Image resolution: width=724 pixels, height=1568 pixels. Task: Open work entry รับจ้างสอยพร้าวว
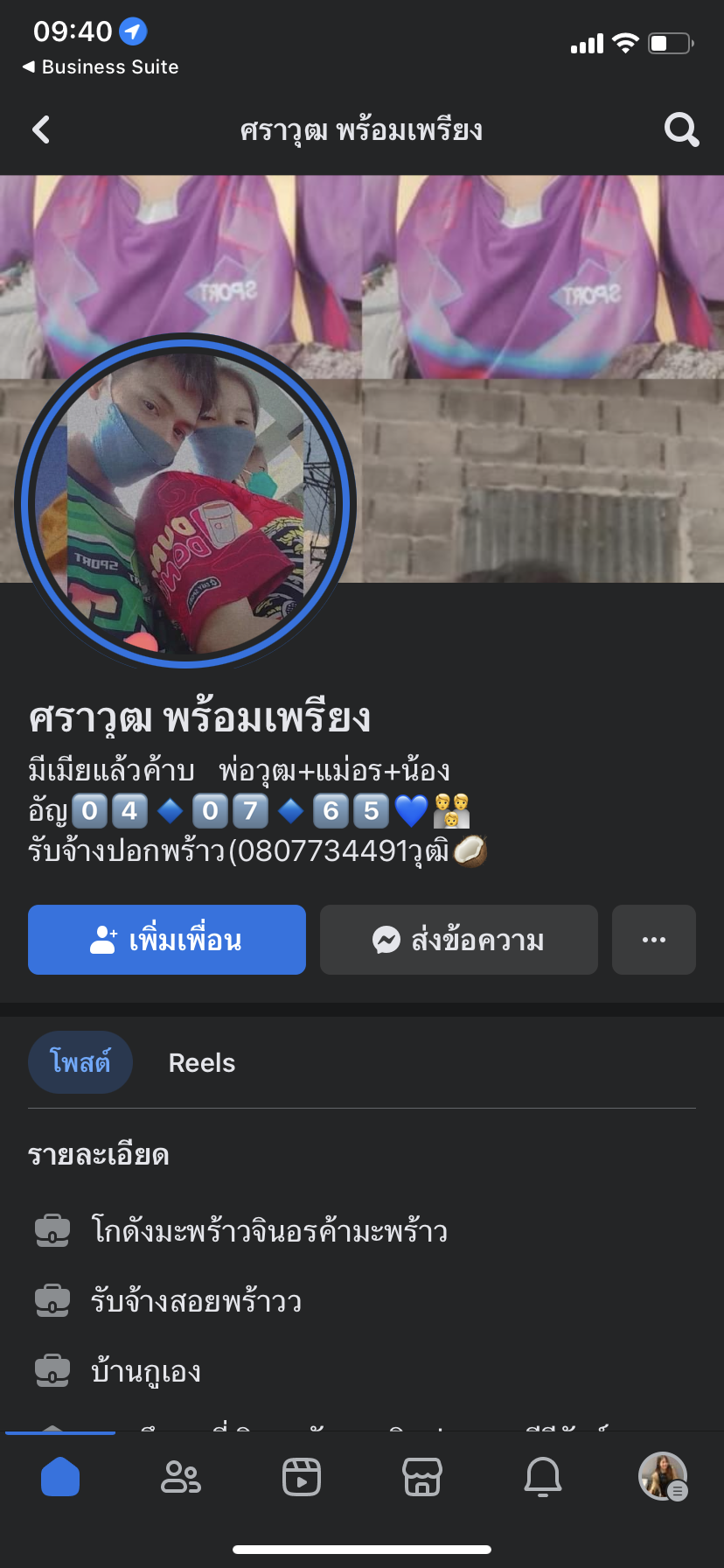197,1301
